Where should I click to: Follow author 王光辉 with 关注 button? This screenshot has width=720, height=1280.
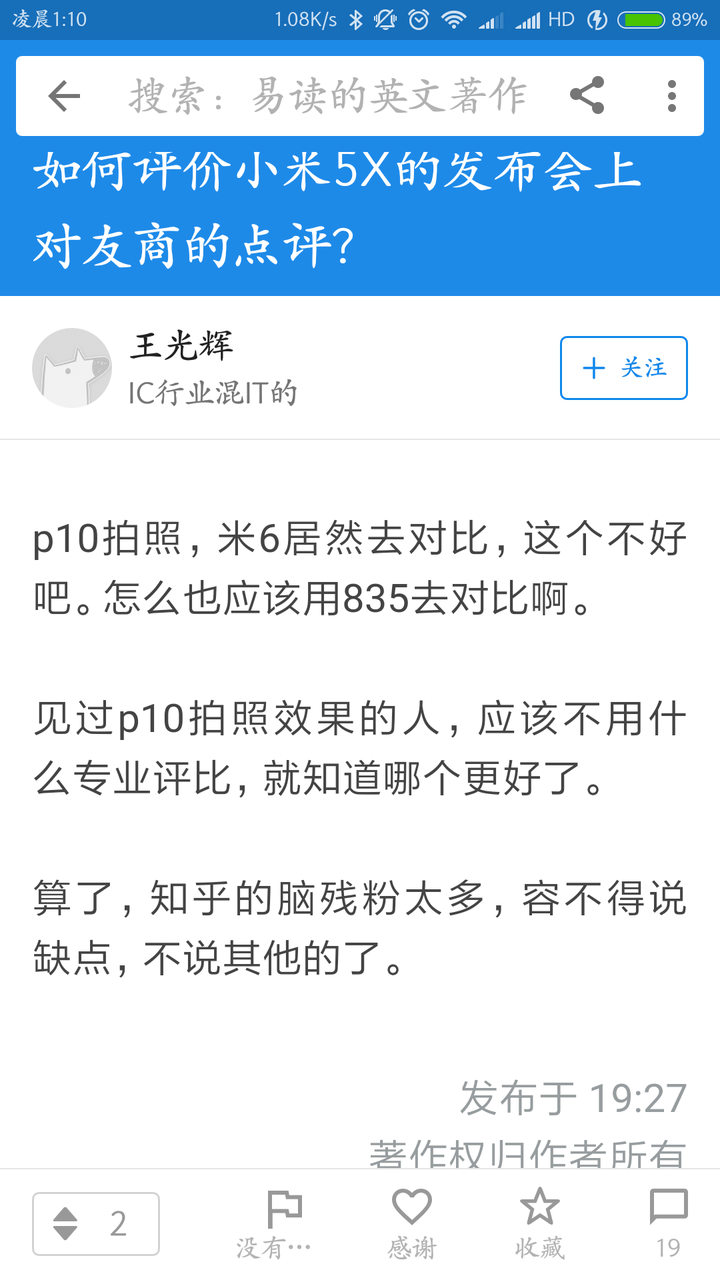(623, 368)
